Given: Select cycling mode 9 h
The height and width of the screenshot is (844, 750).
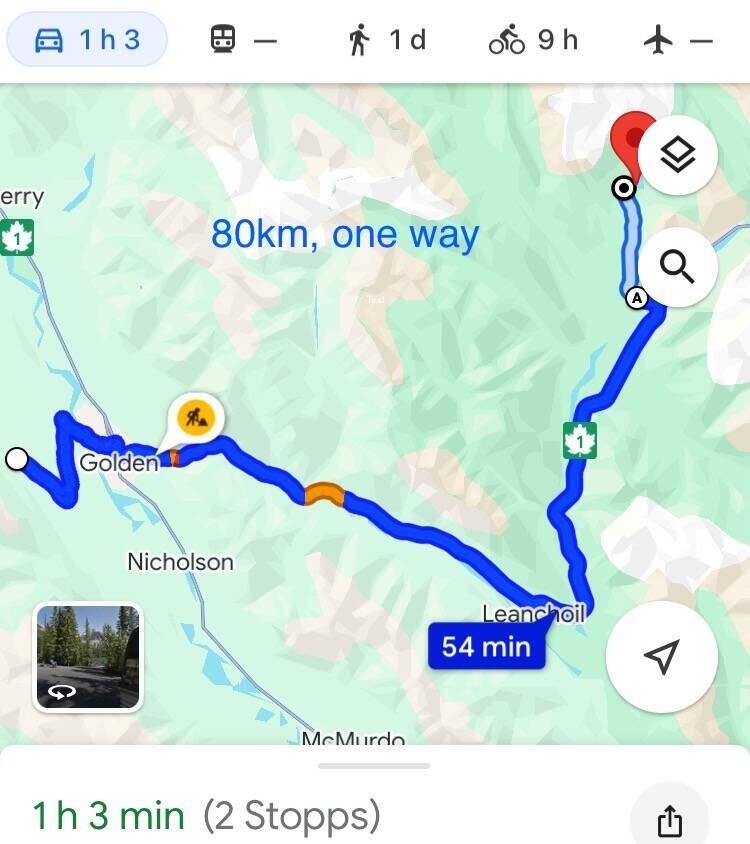Looking at the screenshot, I should [x=533, y=40].
